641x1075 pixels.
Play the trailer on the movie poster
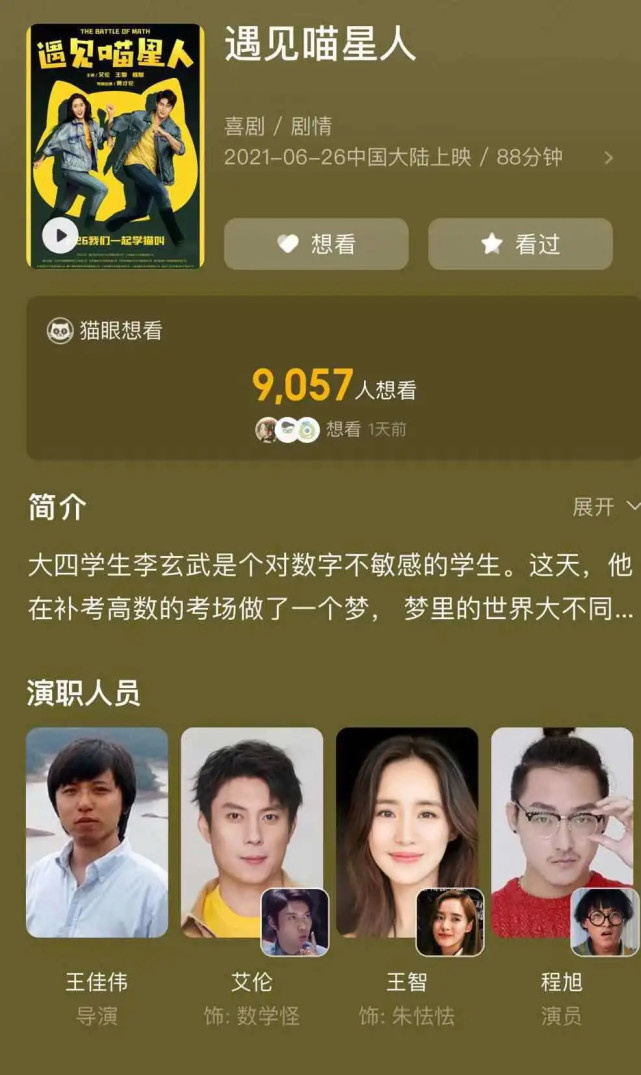(x=60, y=236)
